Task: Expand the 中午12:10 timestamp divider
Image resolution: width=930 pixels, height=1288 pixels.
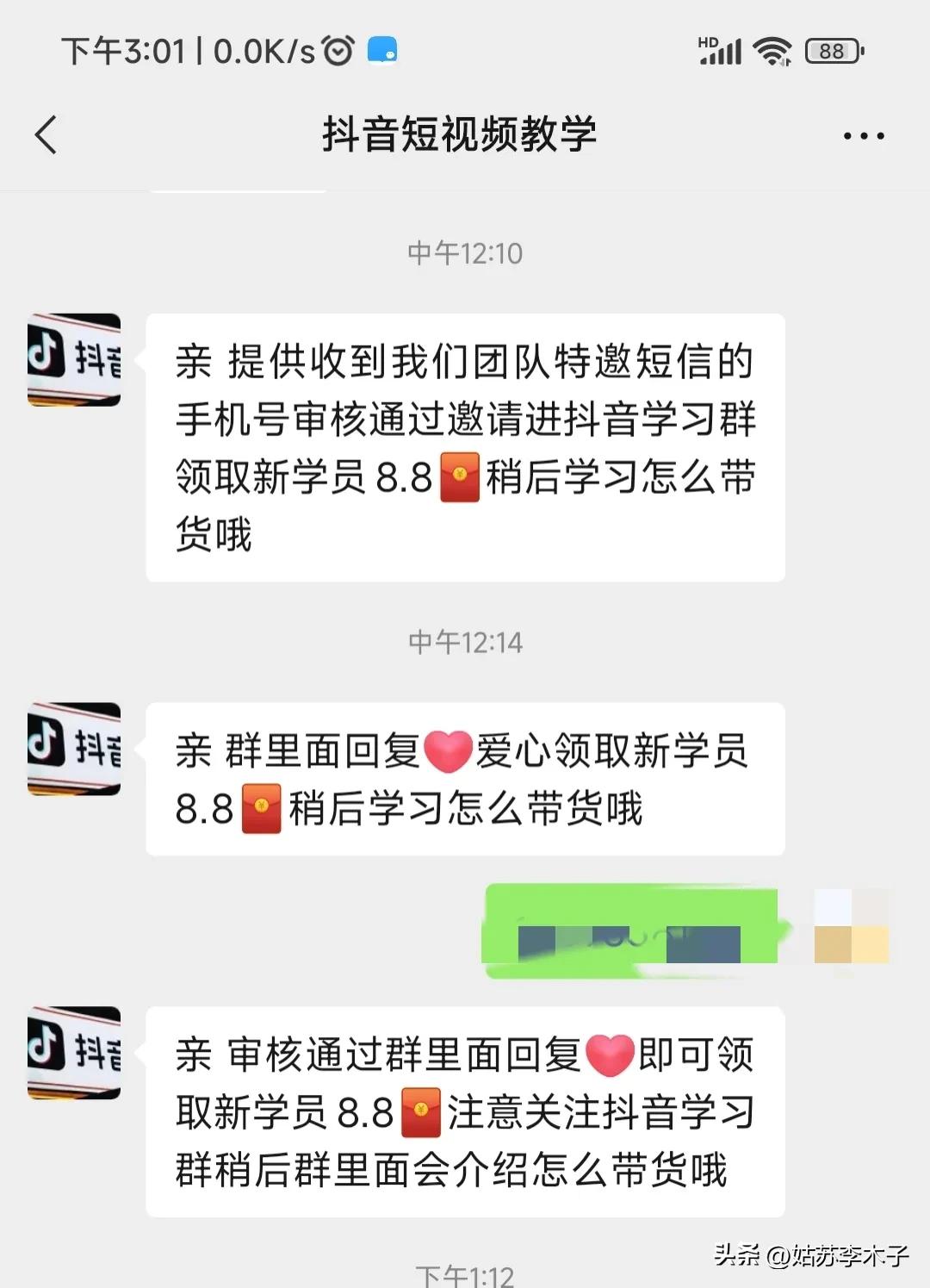Action: click(x=465, y=252)
